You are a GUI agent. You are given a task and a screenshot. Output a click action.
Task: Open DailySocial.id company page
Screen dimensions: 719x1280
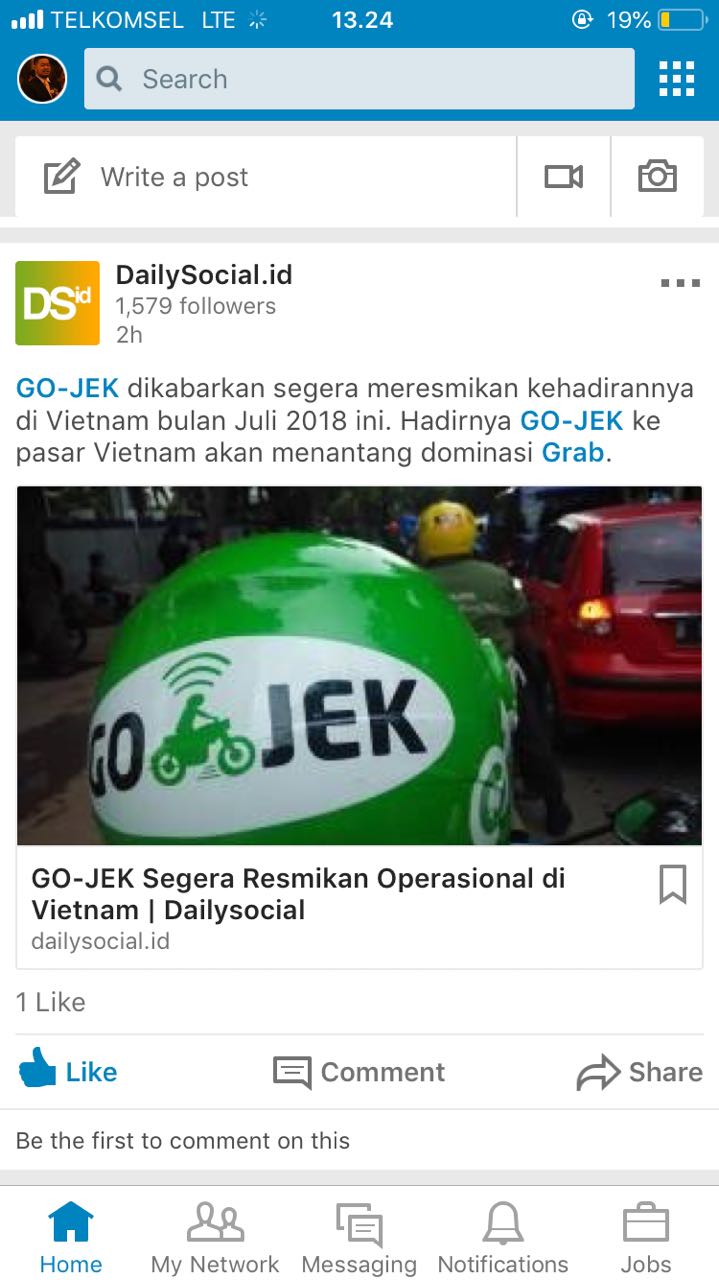coord(204,275)
